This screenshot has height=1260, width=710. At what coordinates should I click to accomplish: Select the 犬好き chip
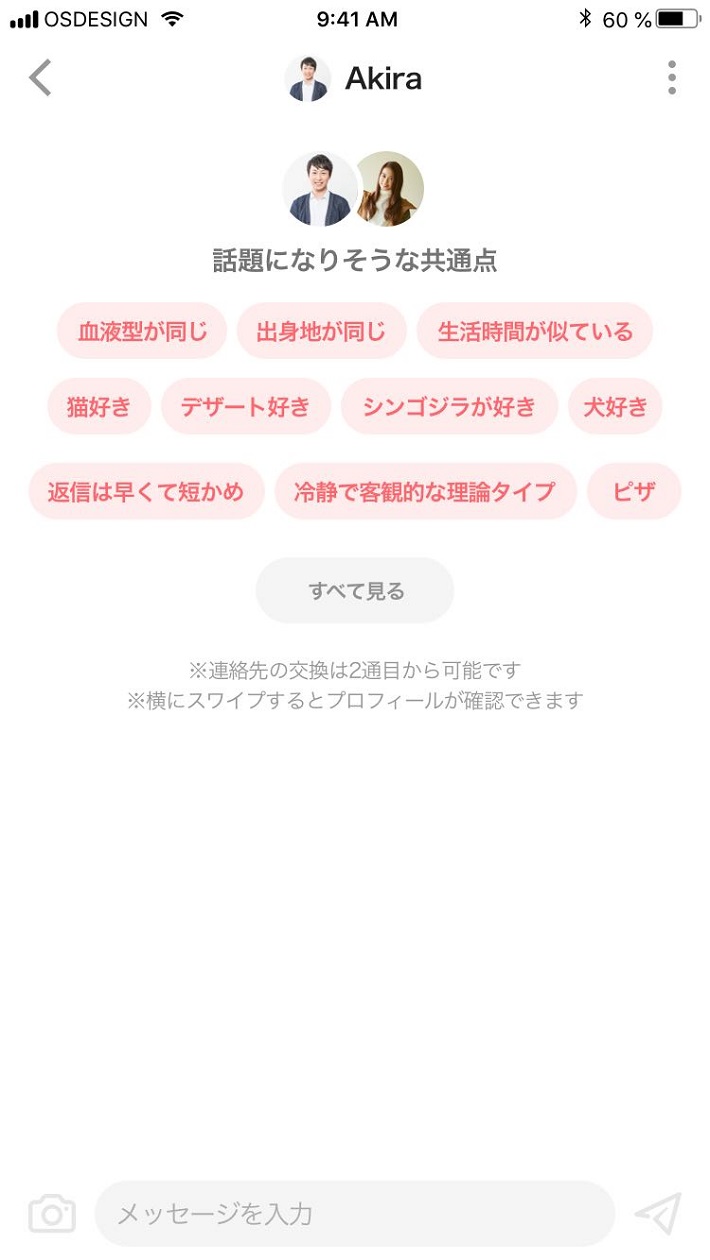[x=615, y=407]
